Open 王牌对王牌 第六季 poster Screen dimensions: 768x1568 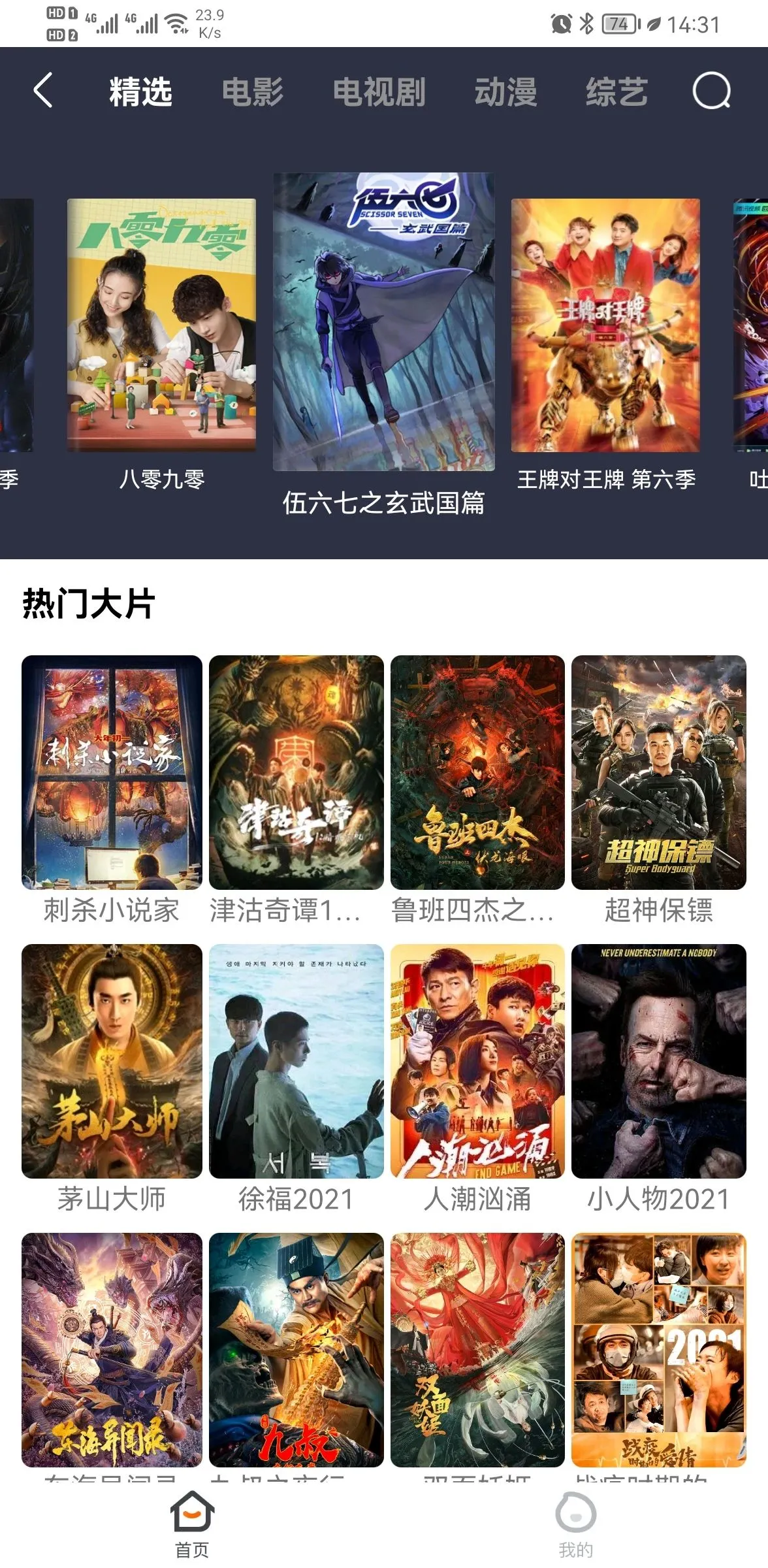[605, 325]
